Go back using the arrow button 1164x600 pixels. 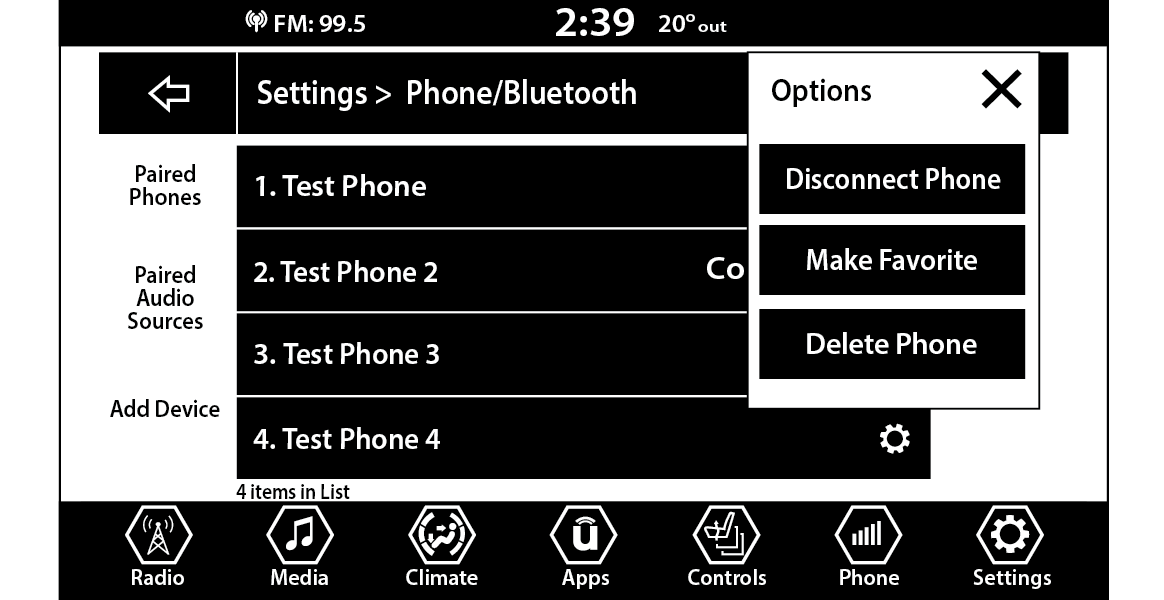[168, 94]
